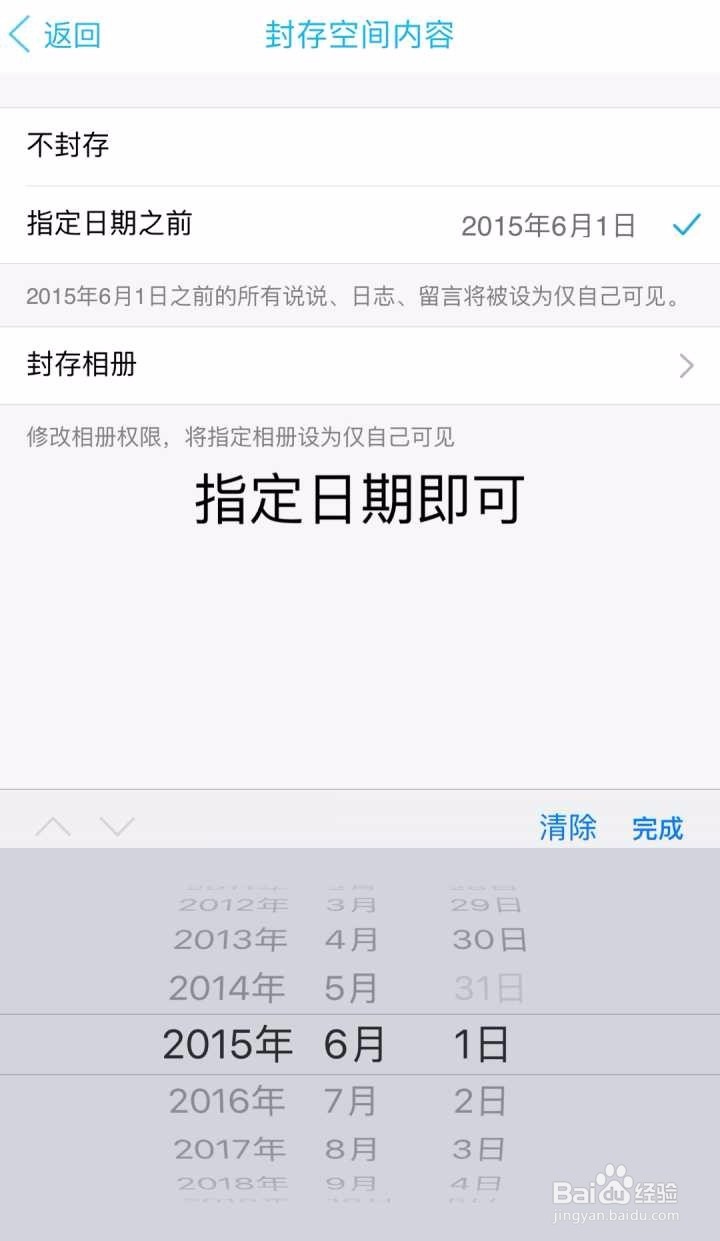This screenshot has height=1241, width=720.
Task: Tap the back arrow to return
Action: 20,33
